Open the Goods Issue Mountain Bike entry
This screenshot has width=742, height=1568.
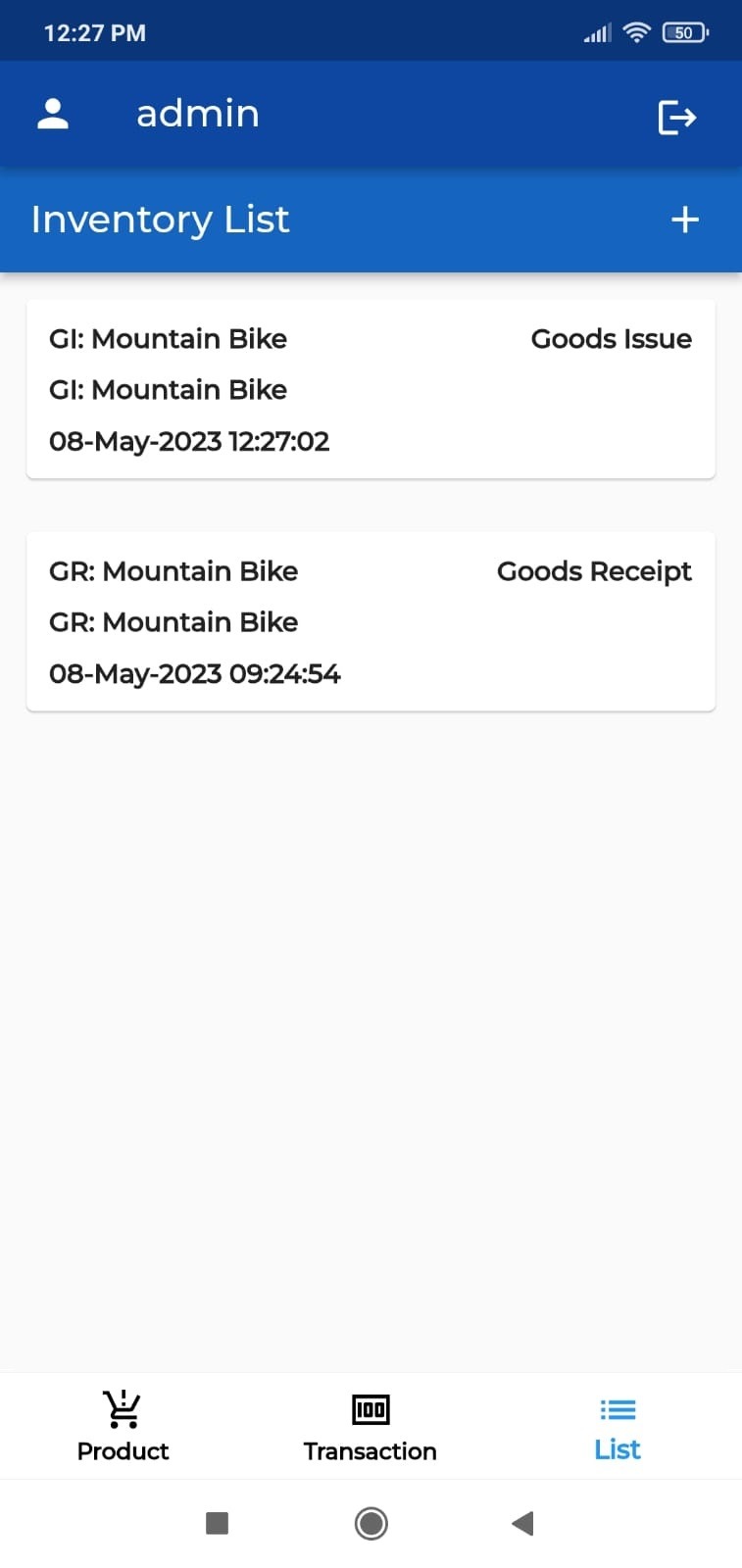pyautogui.click(x=371, y=389)
